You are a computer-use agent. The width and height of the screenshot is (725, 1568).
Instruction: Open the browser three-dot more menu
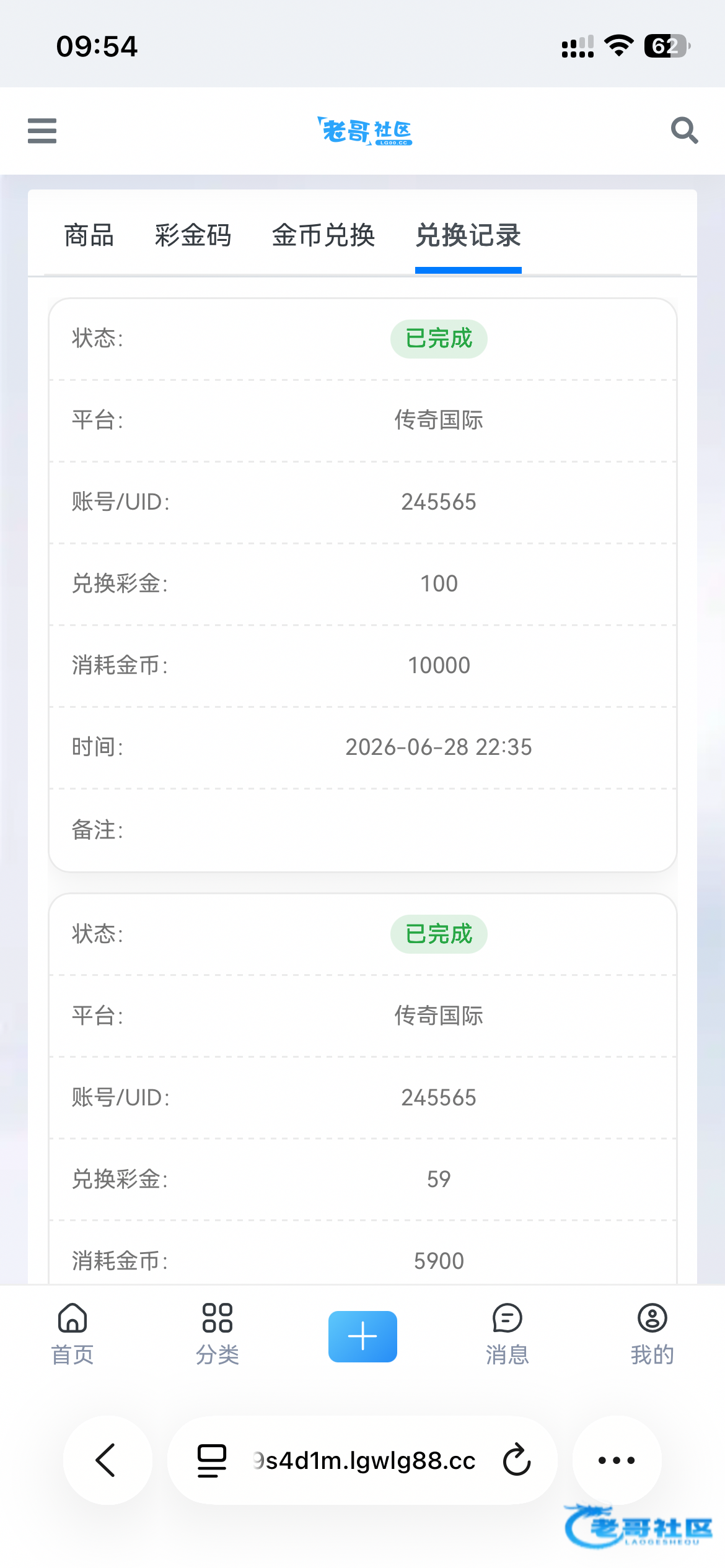[x=617, y=1460]
